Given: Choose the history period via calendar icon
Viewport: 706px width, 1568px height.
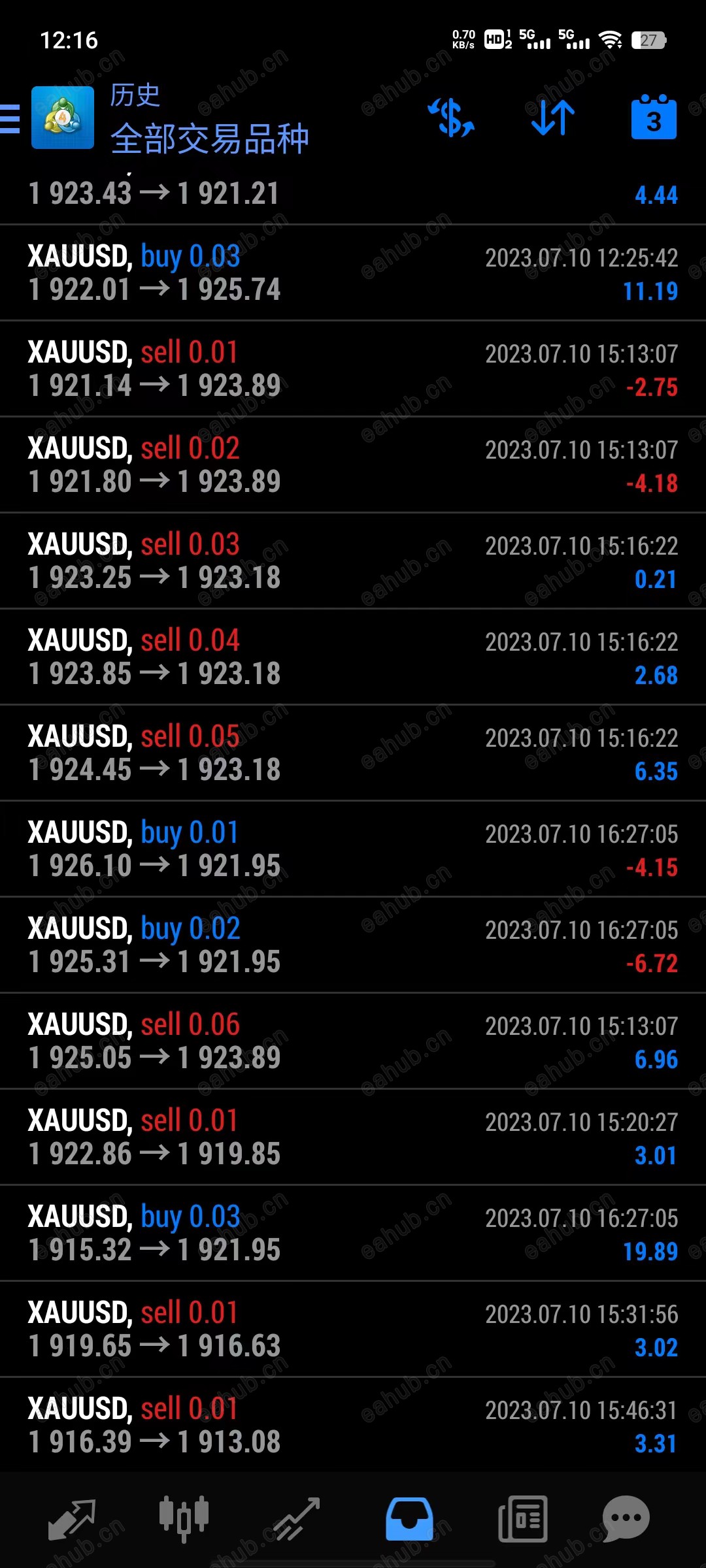Looking at the screenshot, I should point(654,118).
